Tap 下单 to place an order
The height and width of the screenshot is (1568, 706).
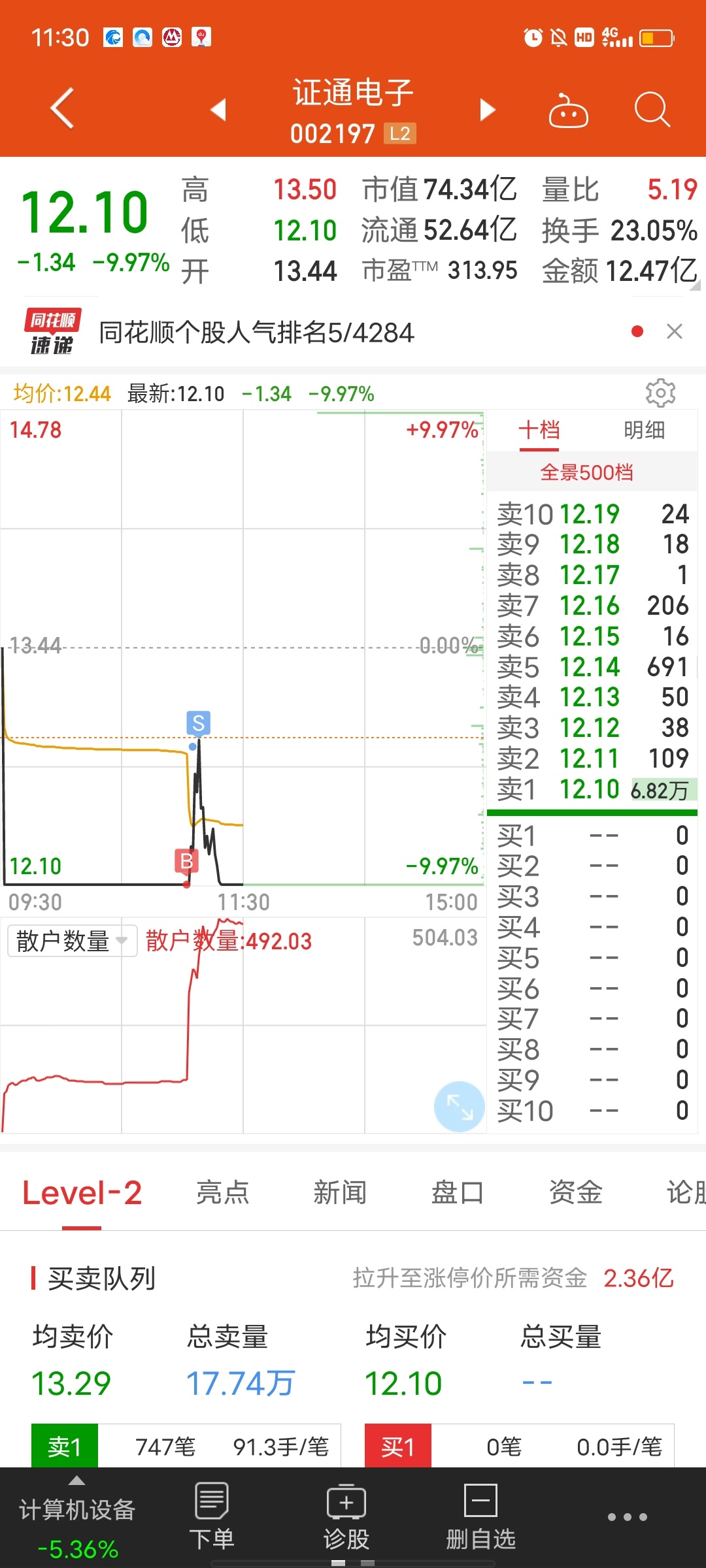tap(211, 1517)
